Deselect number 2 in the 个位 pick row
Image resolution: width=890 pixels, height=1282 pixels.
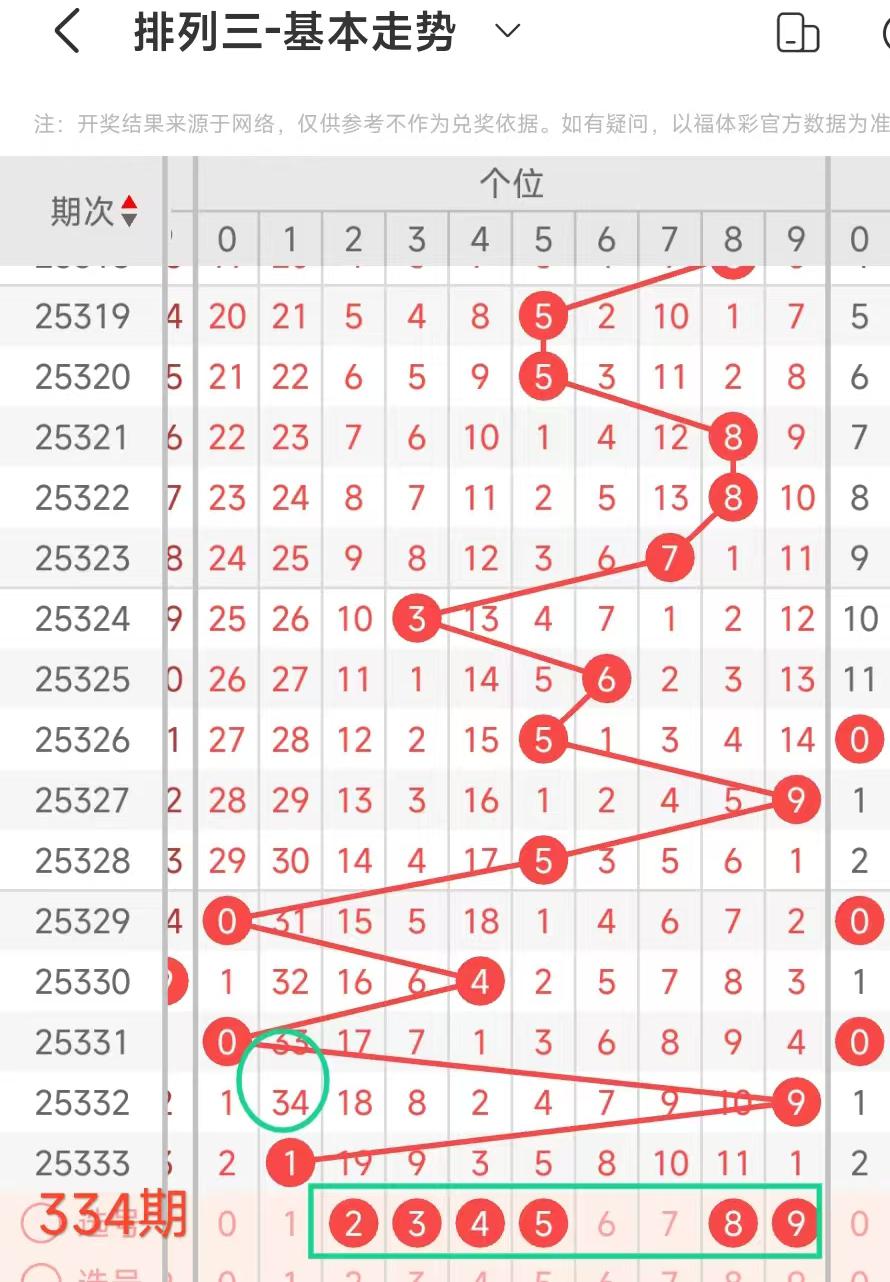[353, 1223]
